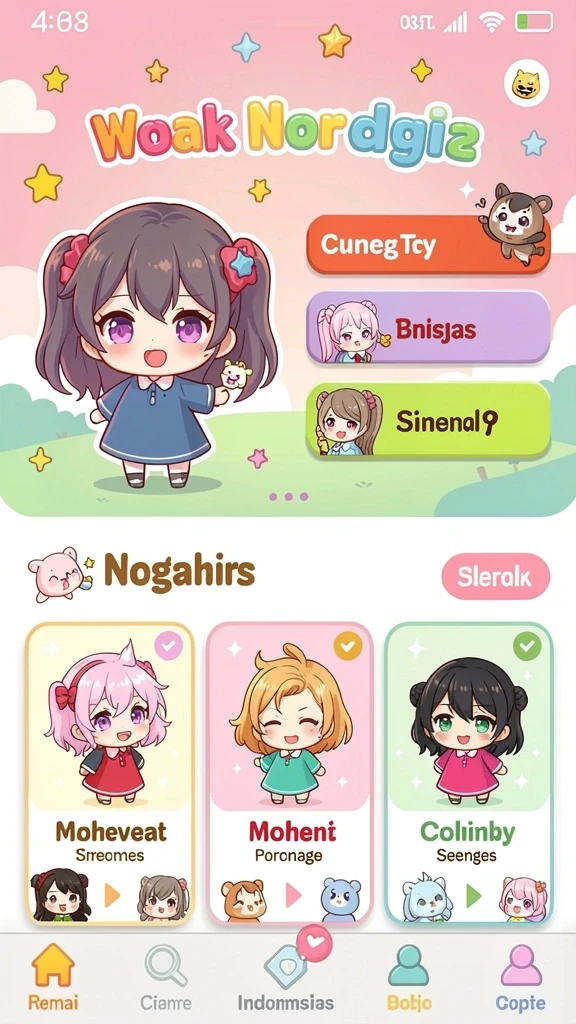Tap the green play arrow under Coliinby

(x=473, y=895)
